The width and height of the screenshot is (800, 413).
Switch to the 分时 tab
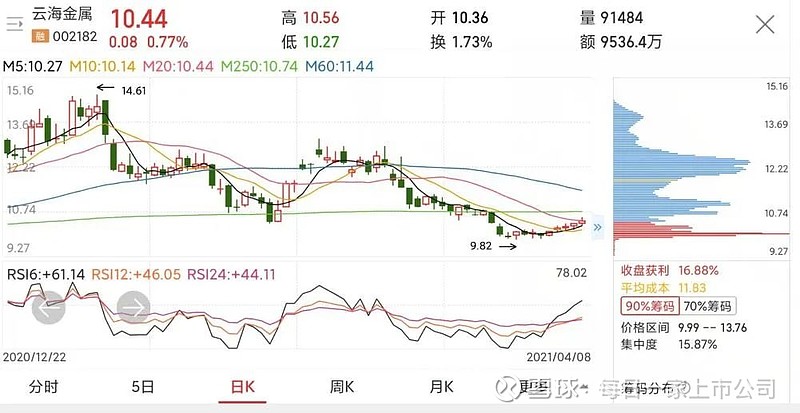coord(44,387)
